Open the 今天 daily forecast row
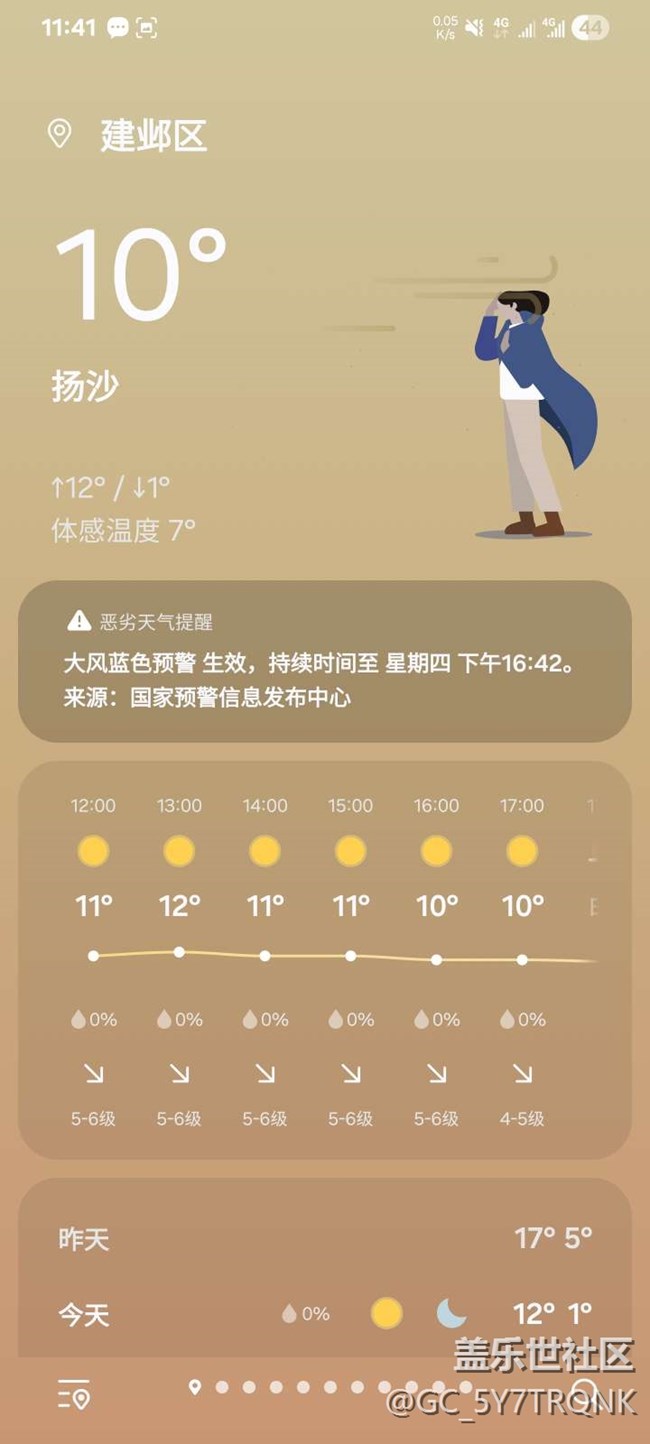Image resolution: width=650 pixels, height=1444 pixels. click(324, 1313)
